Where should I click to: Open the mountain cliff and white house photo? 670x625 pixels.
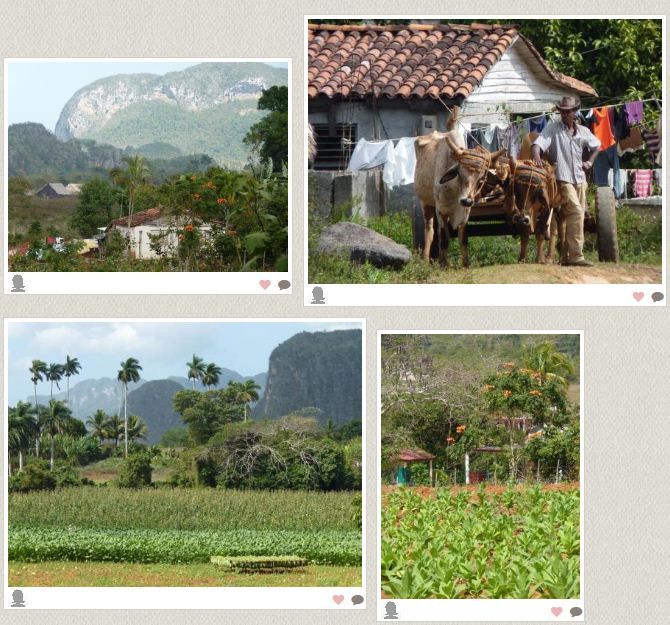(x=148, y=165)
